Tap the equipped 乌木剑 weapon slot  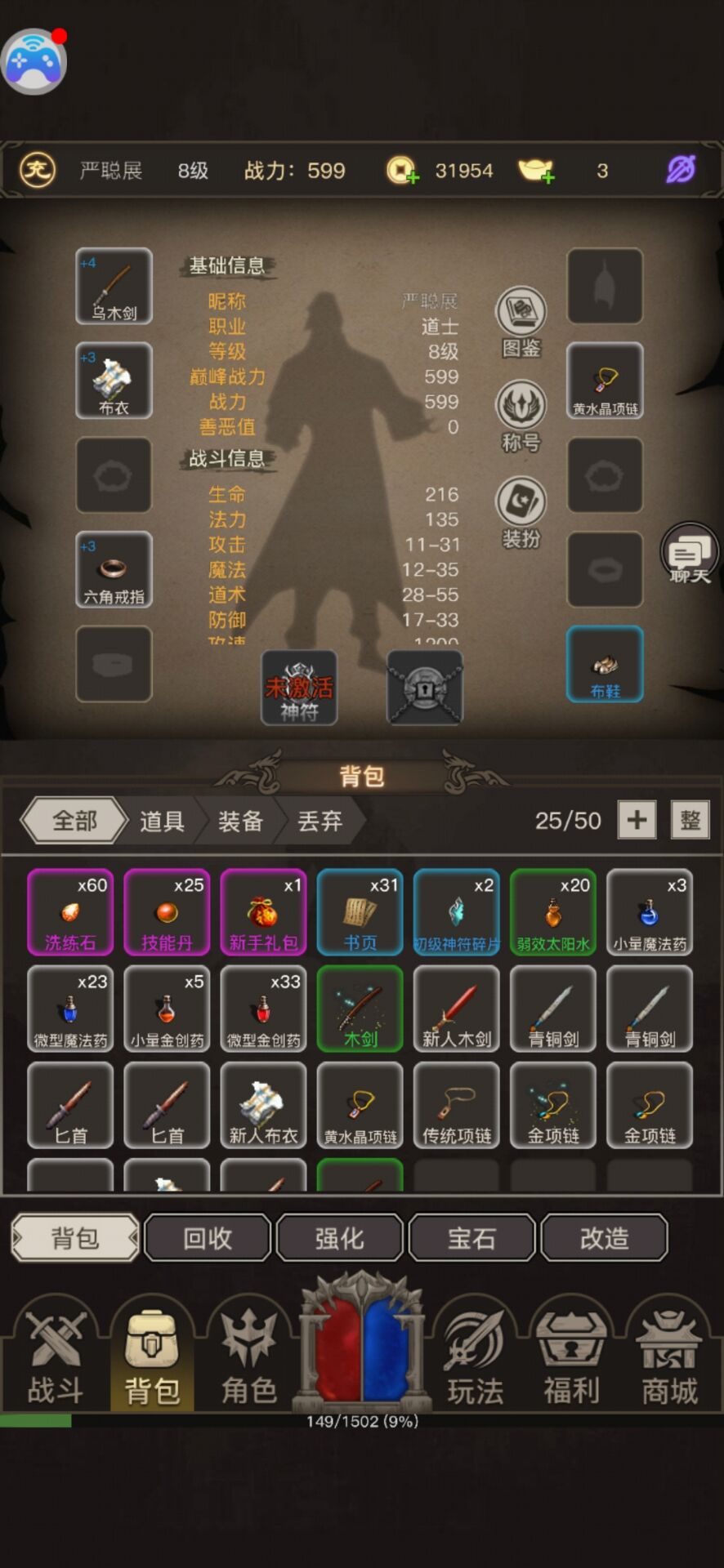(x=114, y=287)
